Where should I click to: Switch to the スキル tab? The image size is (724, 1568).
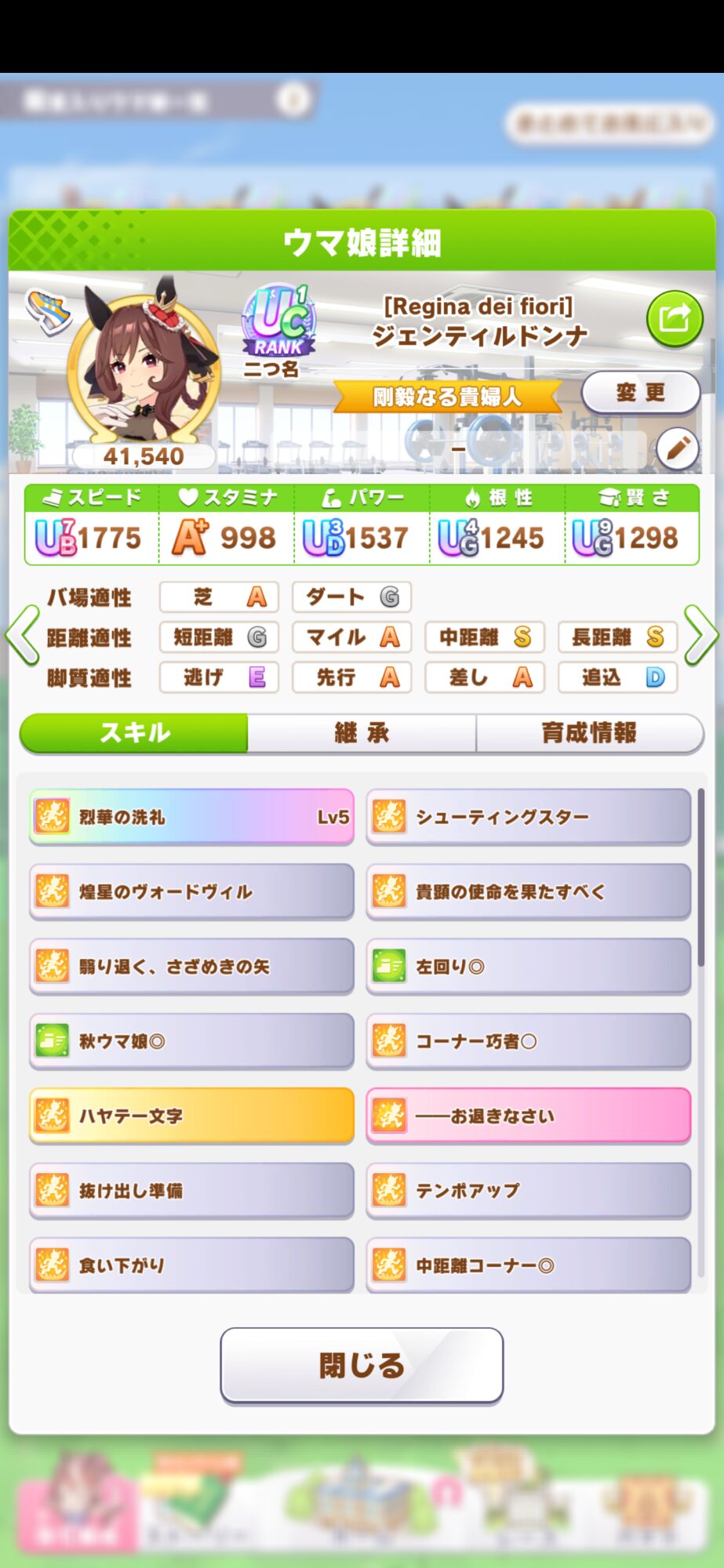134,733
